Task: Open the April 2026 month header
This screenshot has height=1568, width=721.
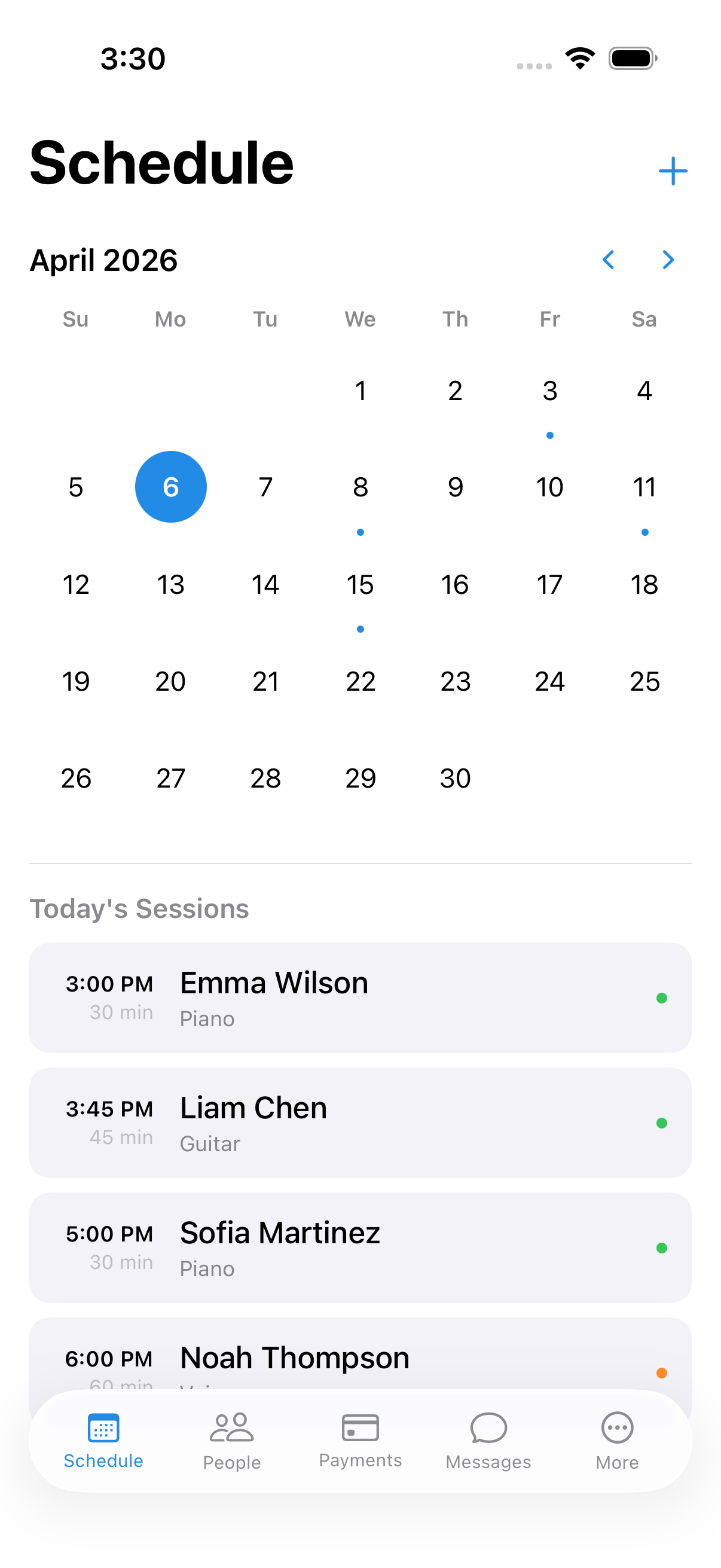Action: 103,260
